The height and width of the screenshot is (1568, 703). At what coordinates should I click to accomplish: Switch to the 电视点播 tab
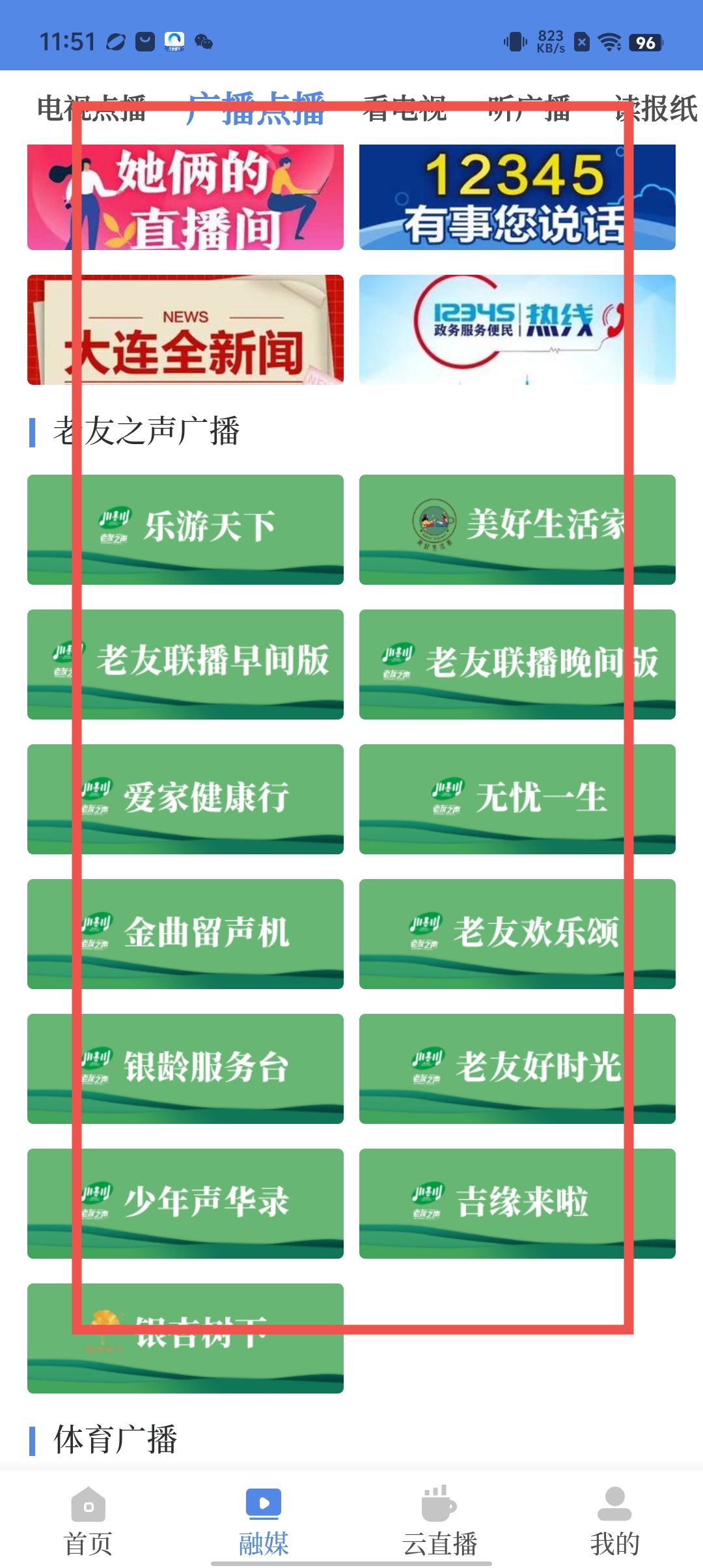click(x=91, y=108)
